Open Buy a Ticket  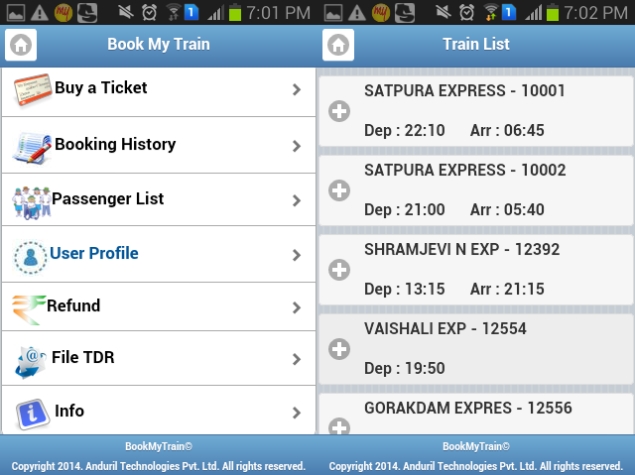point(158,90)
